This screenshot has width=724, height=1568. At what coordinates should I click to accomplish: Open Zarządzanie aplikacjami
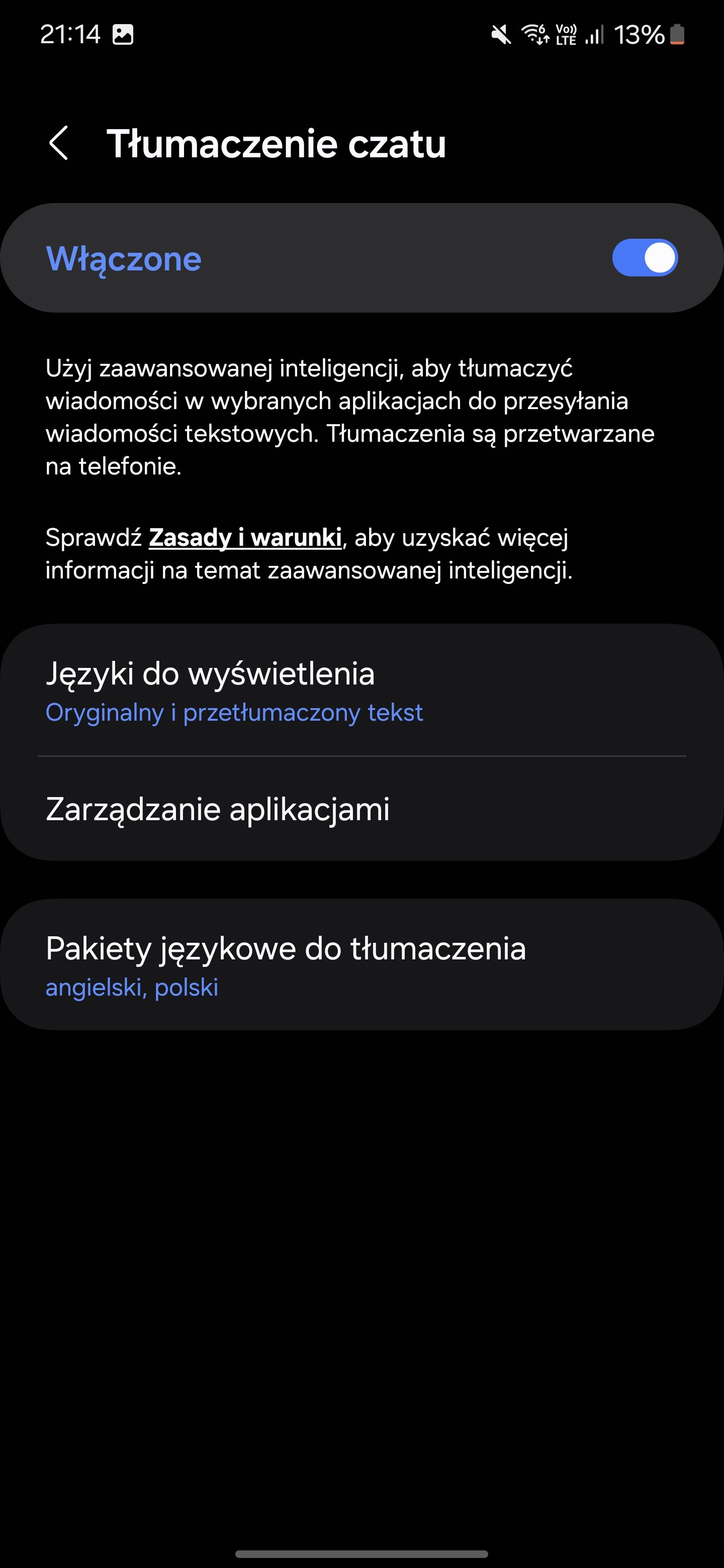point(361,809)
